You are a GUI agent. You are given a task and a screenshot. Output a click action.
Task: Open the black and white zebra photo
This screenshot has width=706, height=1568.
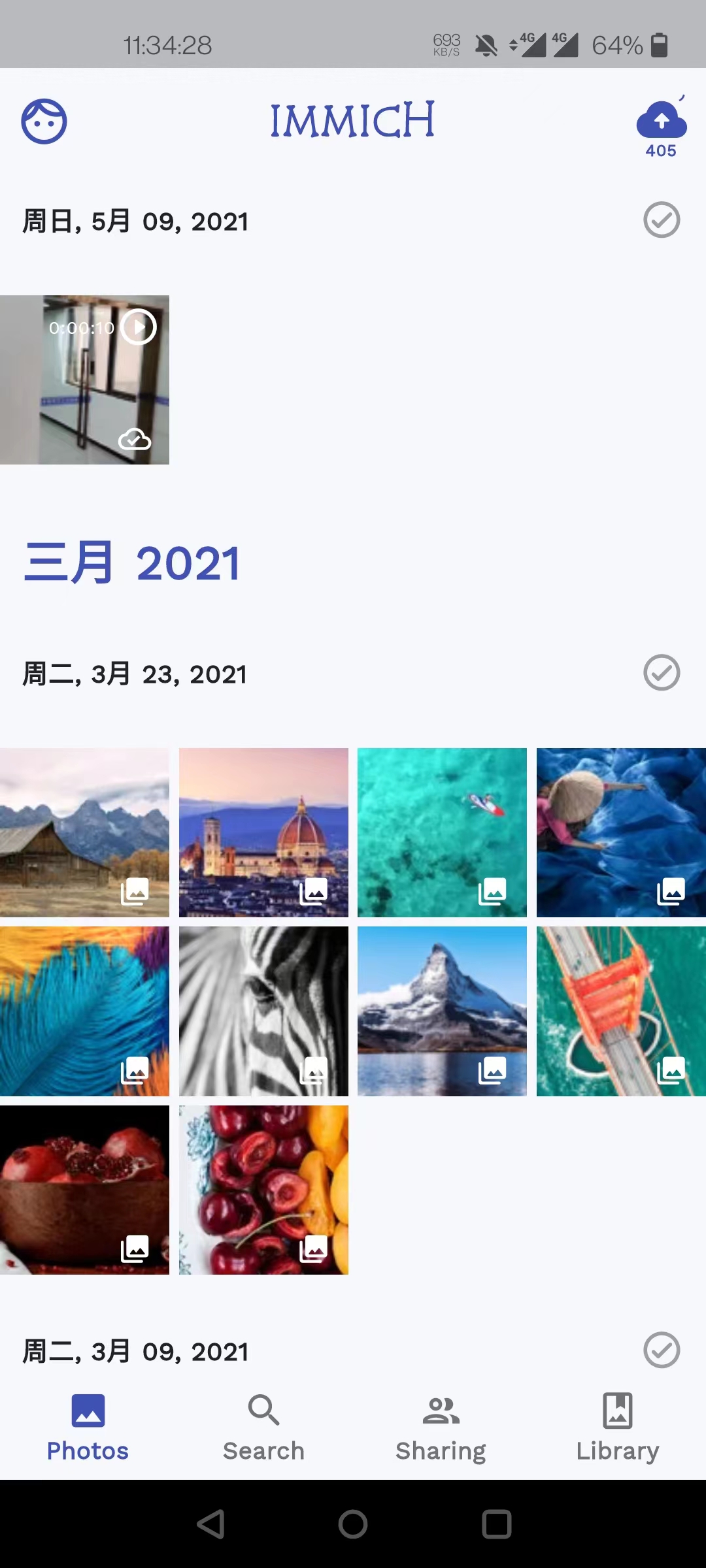pyautogui.click(x=263, y=1011)
